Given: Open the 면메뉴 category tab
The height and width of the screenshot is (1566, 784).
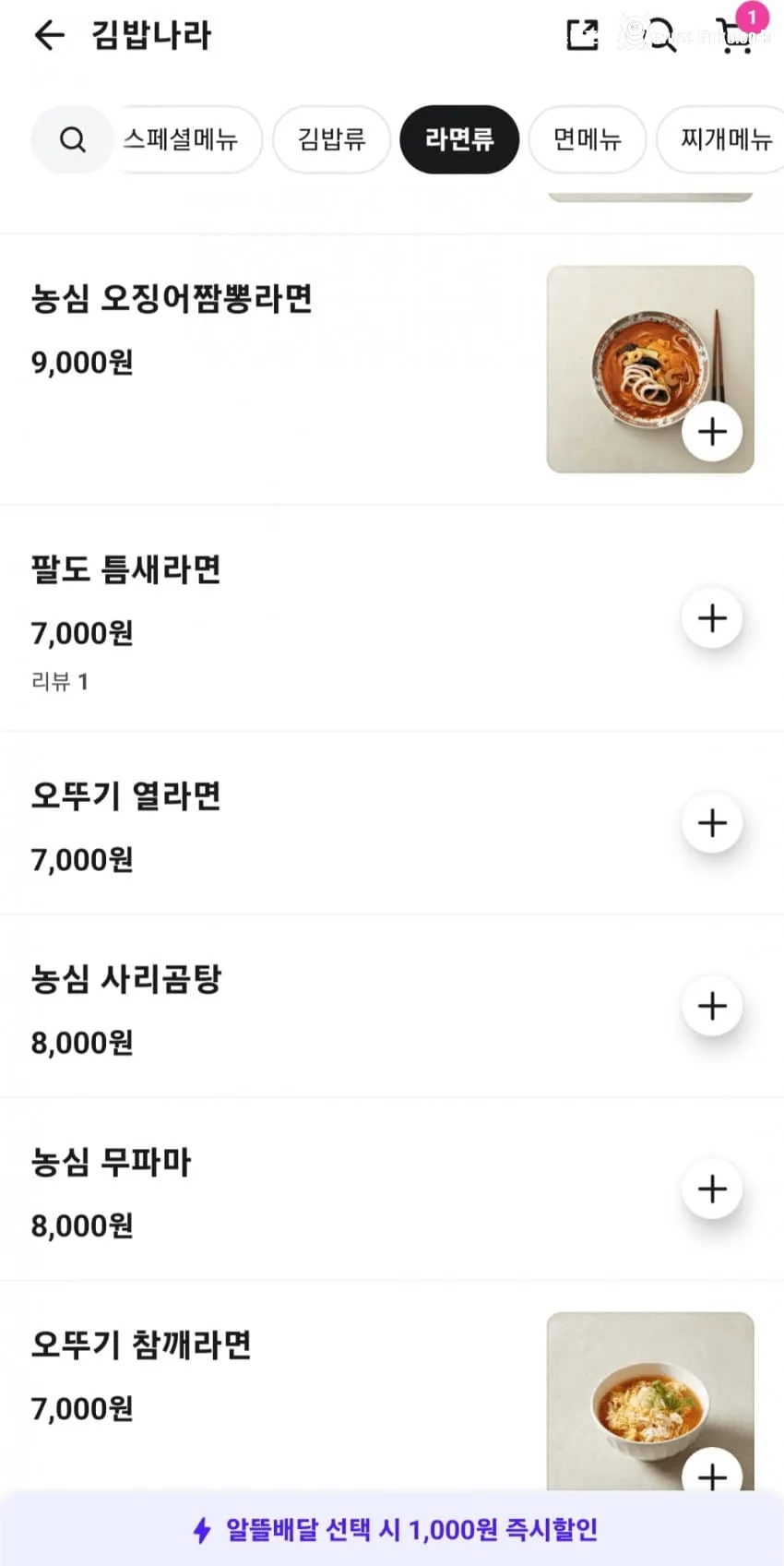Looking at the screenshot, I should click(x=588, y=139).
